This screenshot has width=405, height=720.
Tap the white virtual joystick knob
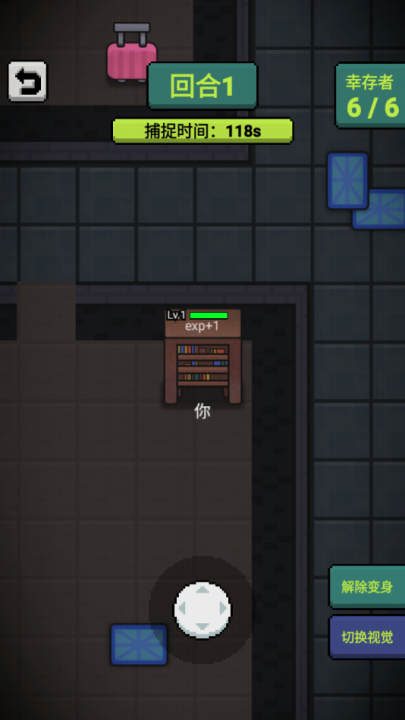[202, 610]
